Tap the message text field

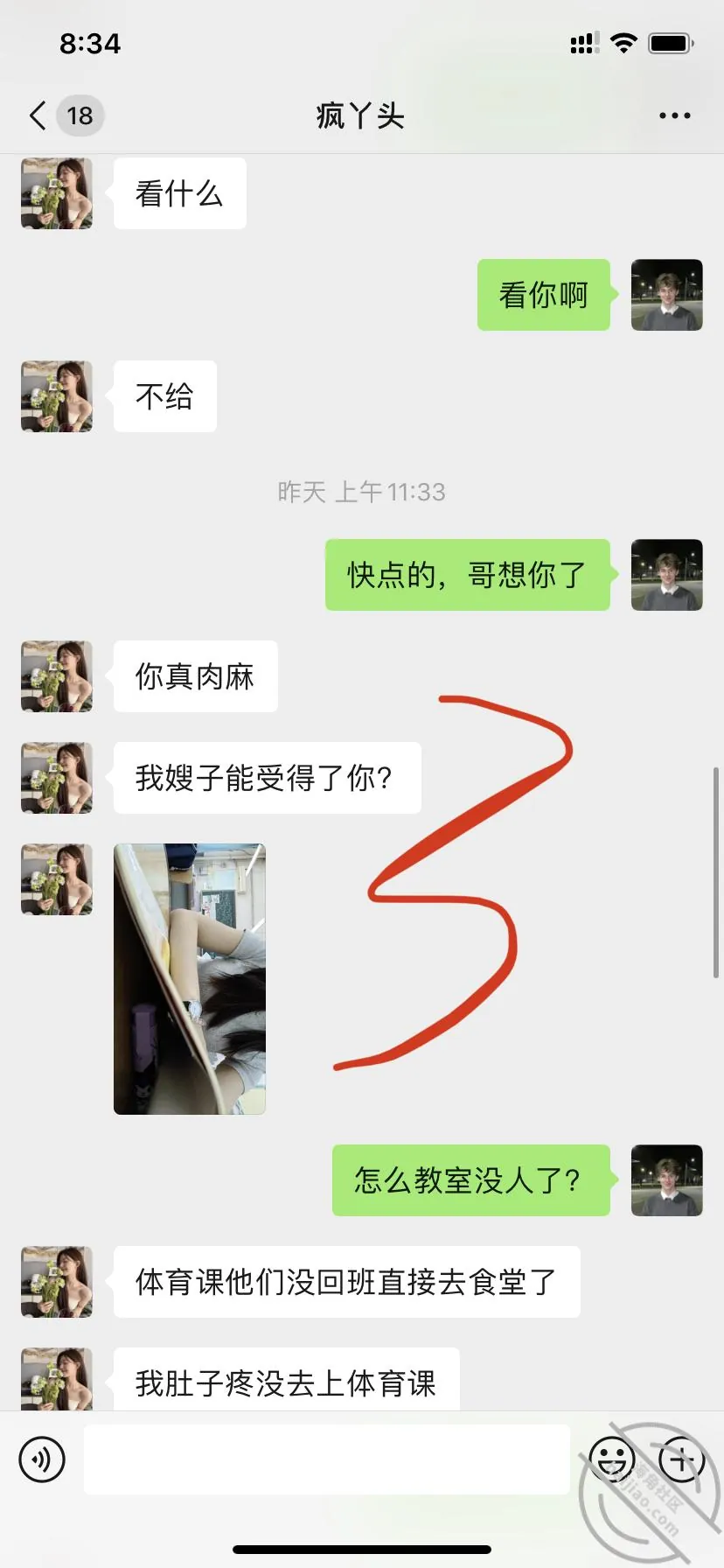click(326, 1459)
